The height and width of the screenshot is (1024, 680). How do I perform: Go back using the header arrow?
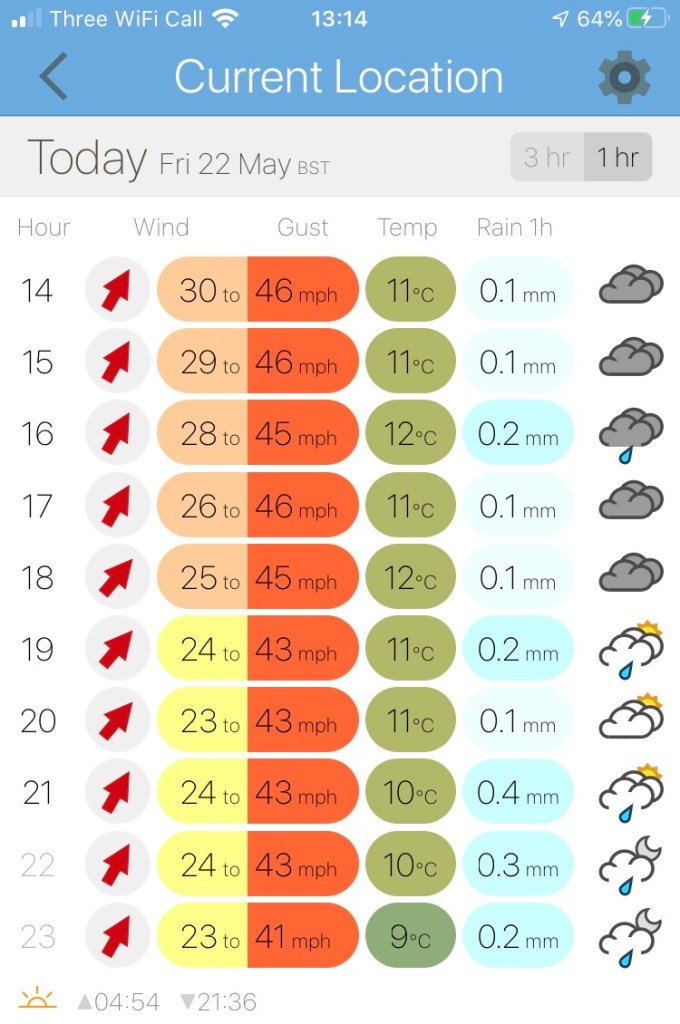pyautogui.click(x=54, y=77)
